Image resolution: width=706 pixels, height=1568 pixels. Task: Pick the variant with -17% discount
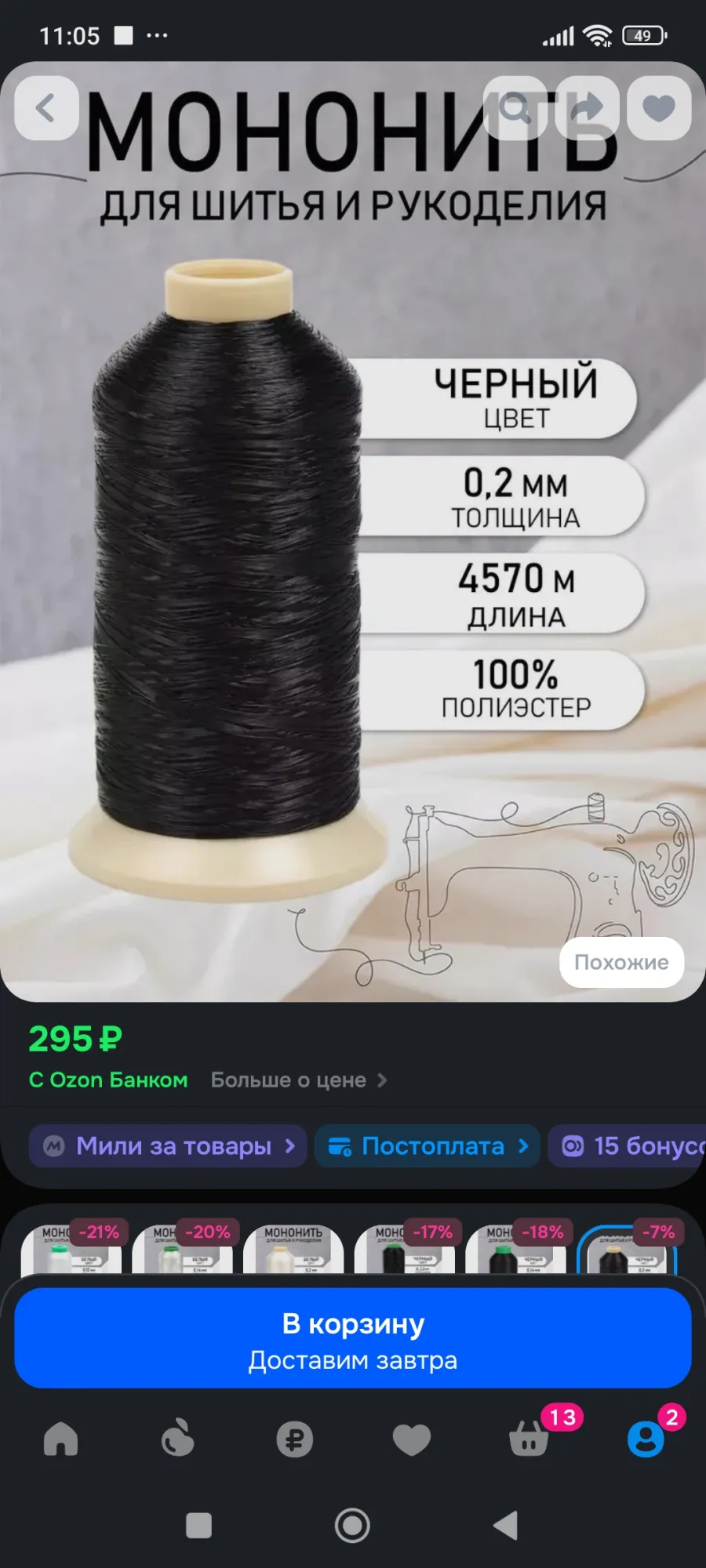click(405, 1250)
